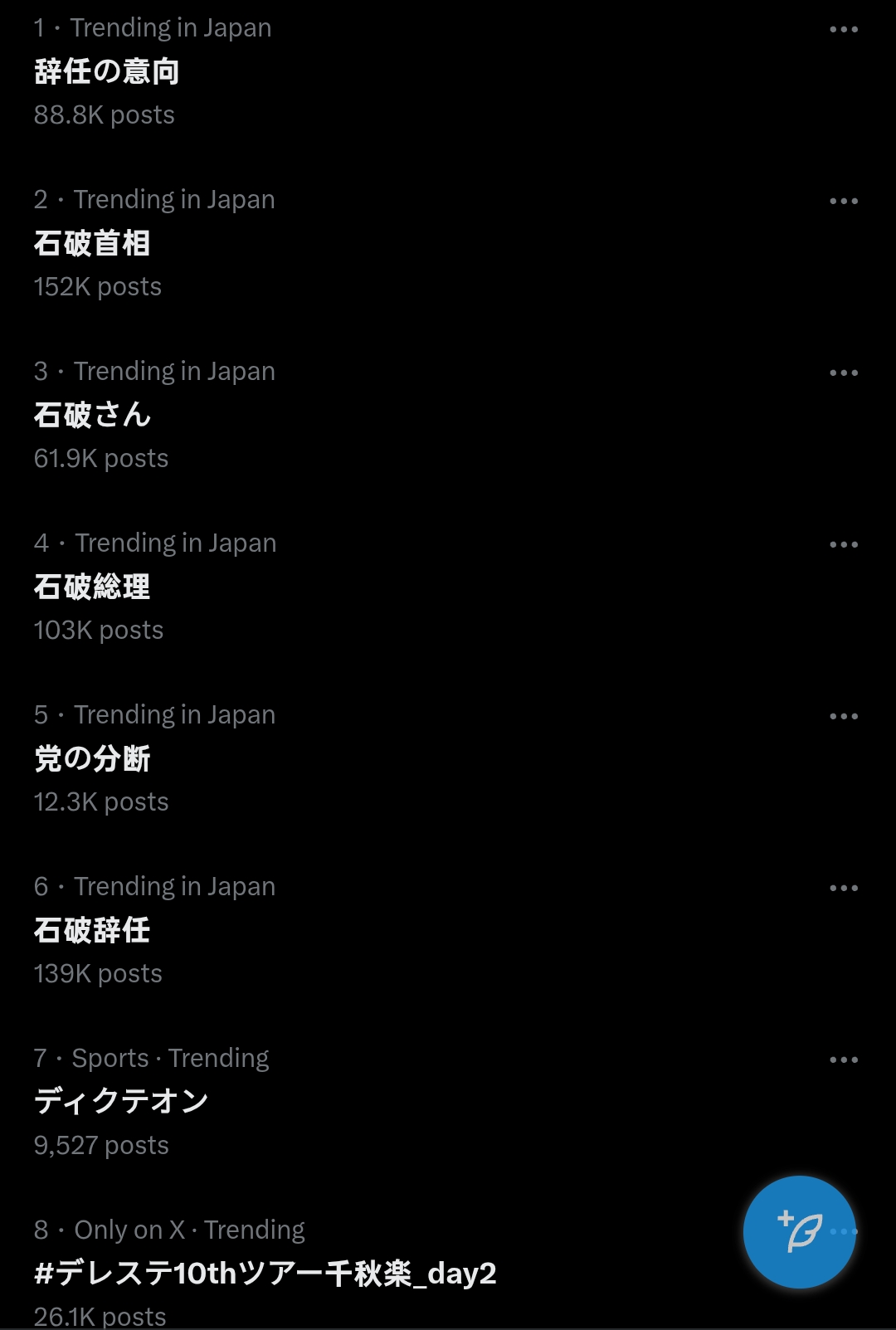Tap the ellipsis for 石破辞任
This screenshot has width=896, height=1330.
[844, 889]
